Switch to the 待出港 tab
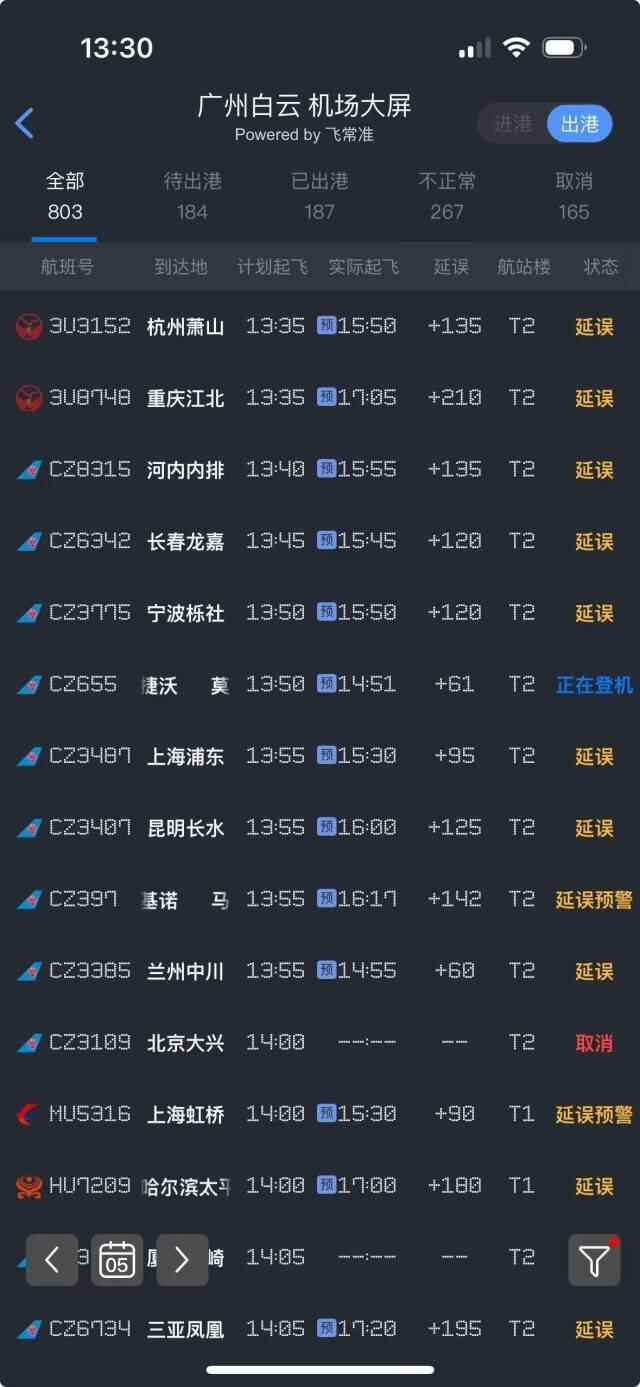The height and width of the screenshot is (1387, 640). tap(192, 196)
